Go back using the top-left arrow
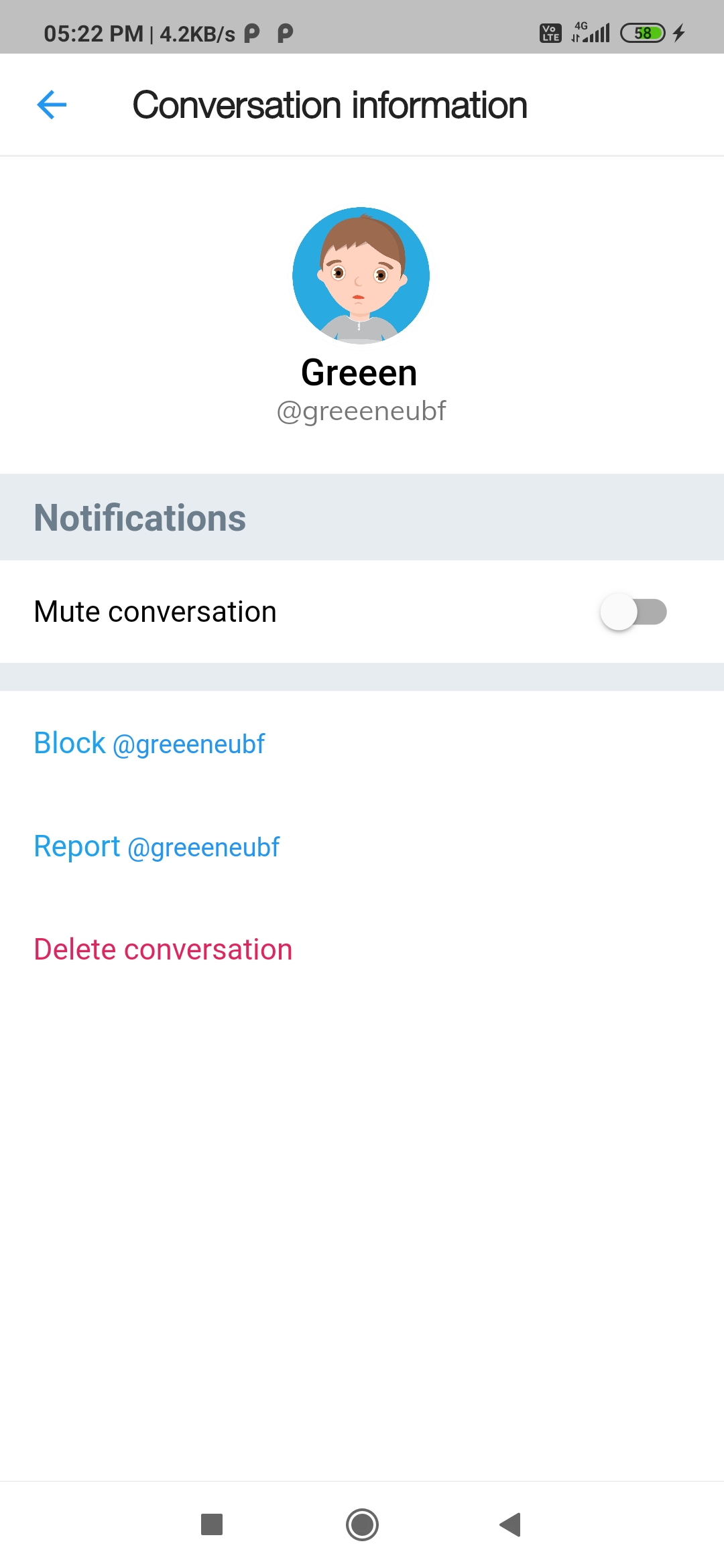 pyautogui.click(x=52, y=105)
